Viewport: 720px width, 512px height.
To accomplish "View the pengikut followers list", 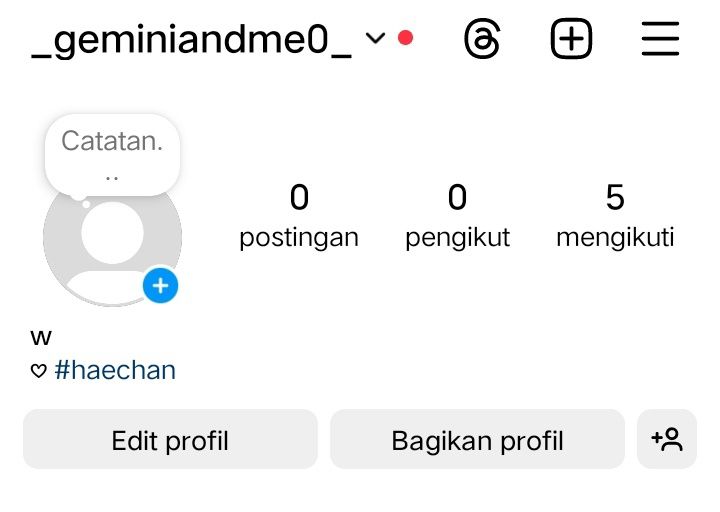I will (x=457, y=216).
